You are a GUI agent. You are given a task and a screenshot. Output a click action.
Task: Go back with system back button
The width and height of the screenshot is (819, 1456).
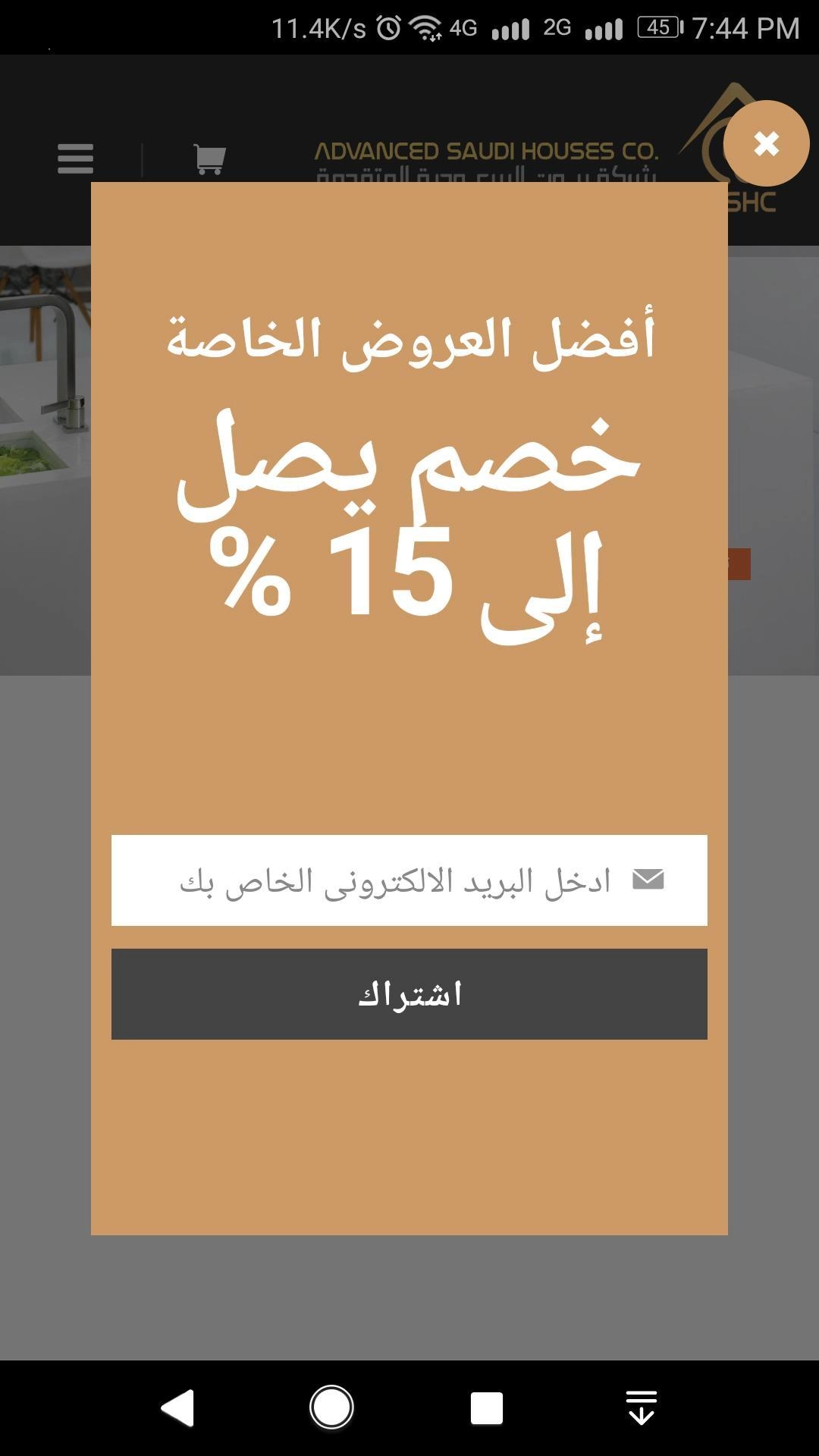coord(178,1408)
